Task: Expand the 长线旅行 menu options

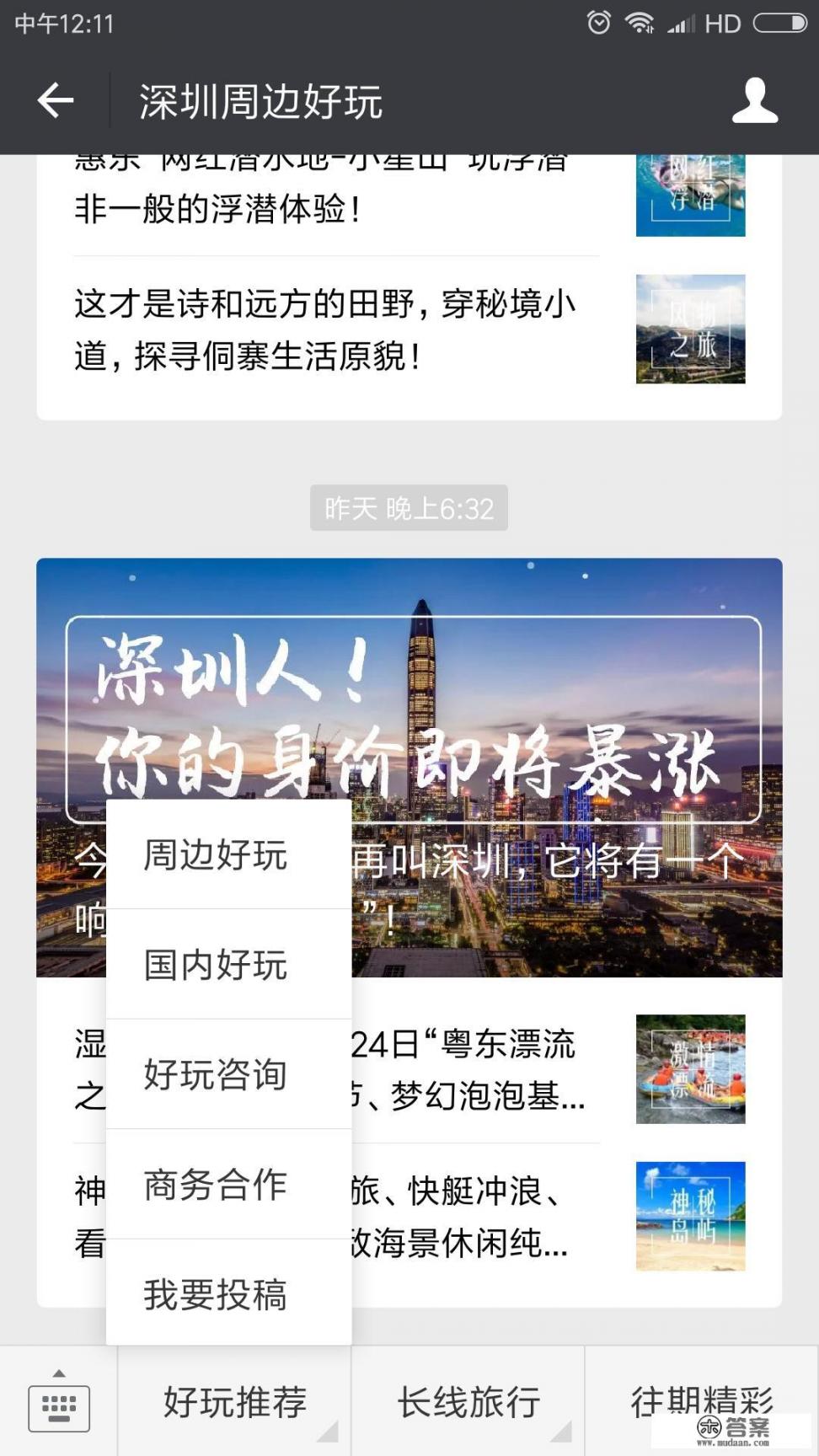Action: coord(468,1402)
